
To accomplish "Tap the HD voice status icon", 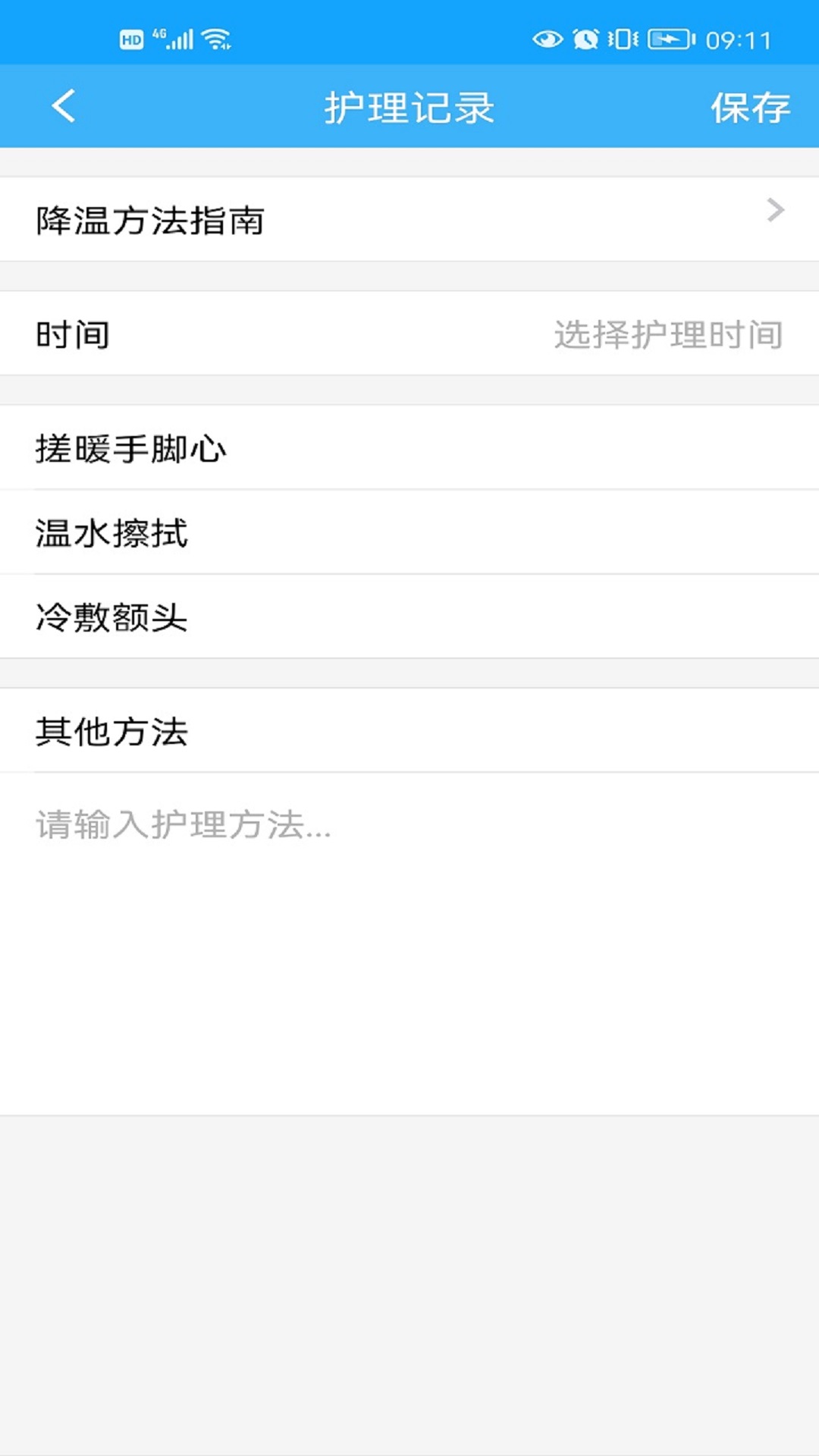I will (x=130, y=39).
